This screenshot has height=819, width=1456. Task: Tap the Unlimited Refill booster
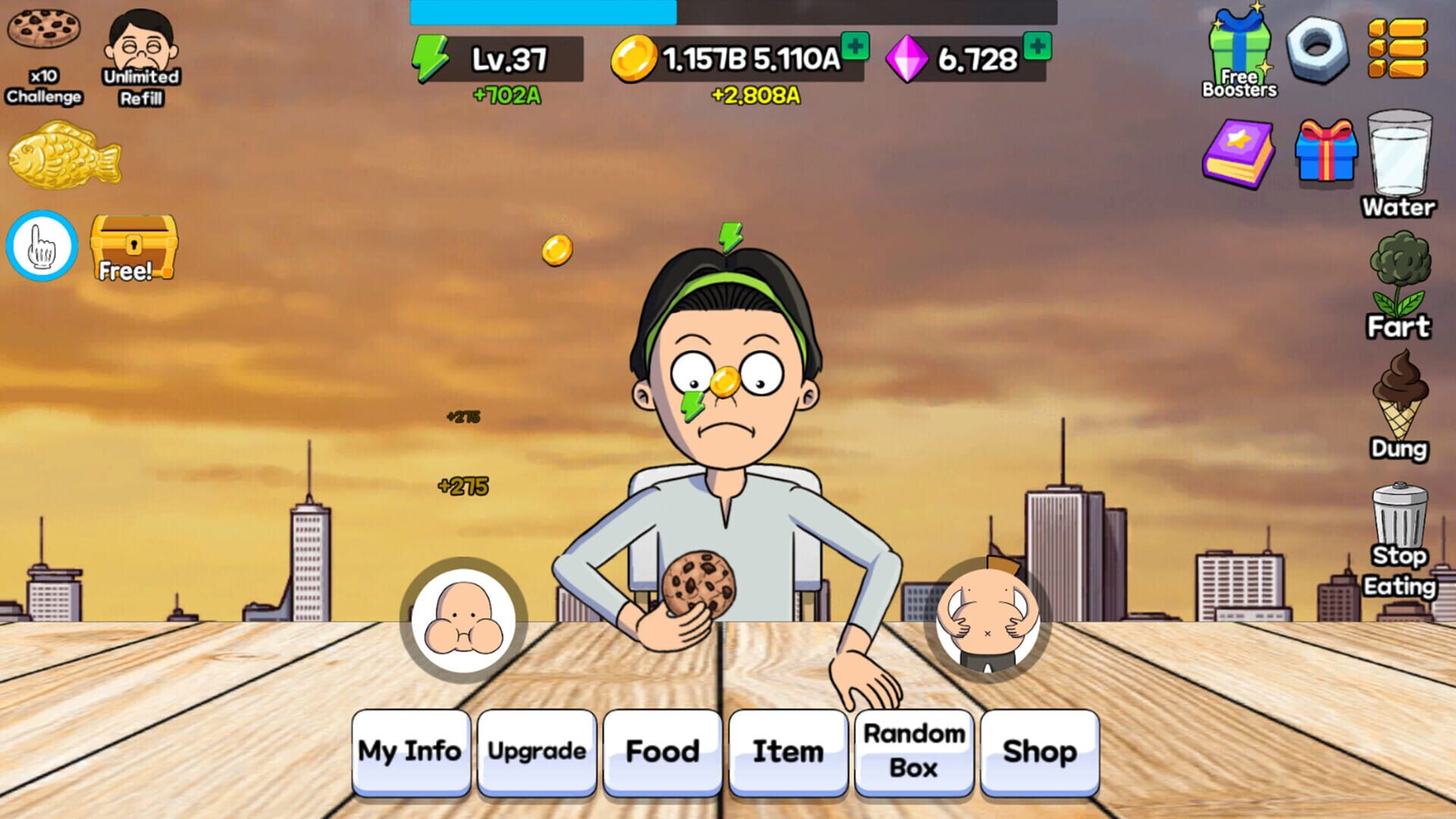[x=141, y=58]
